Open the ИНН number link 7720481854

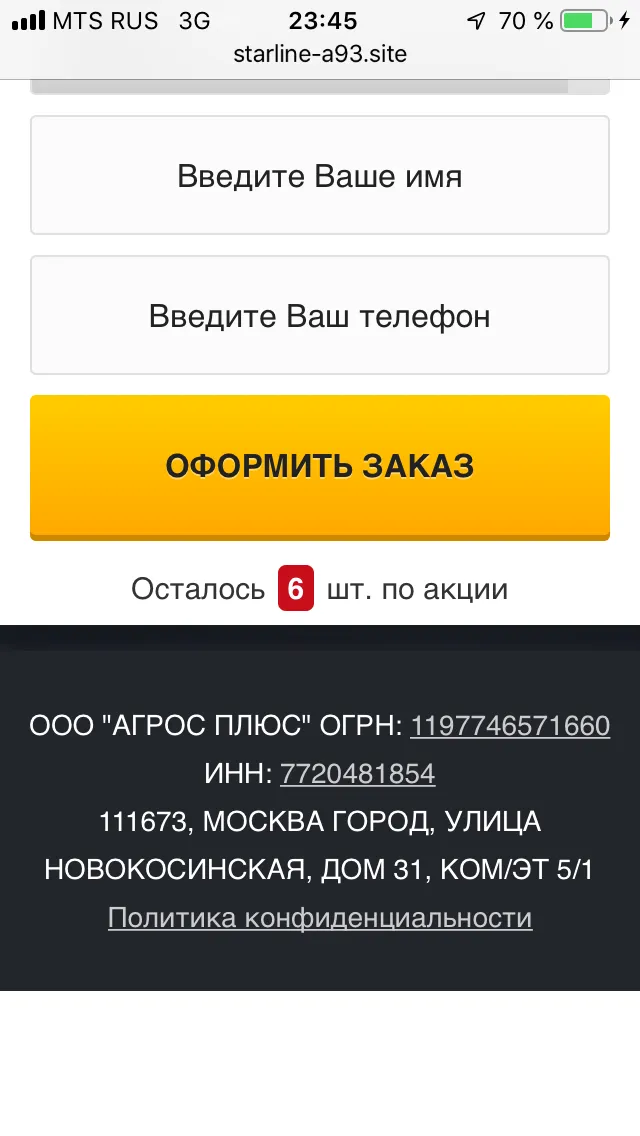357,774
